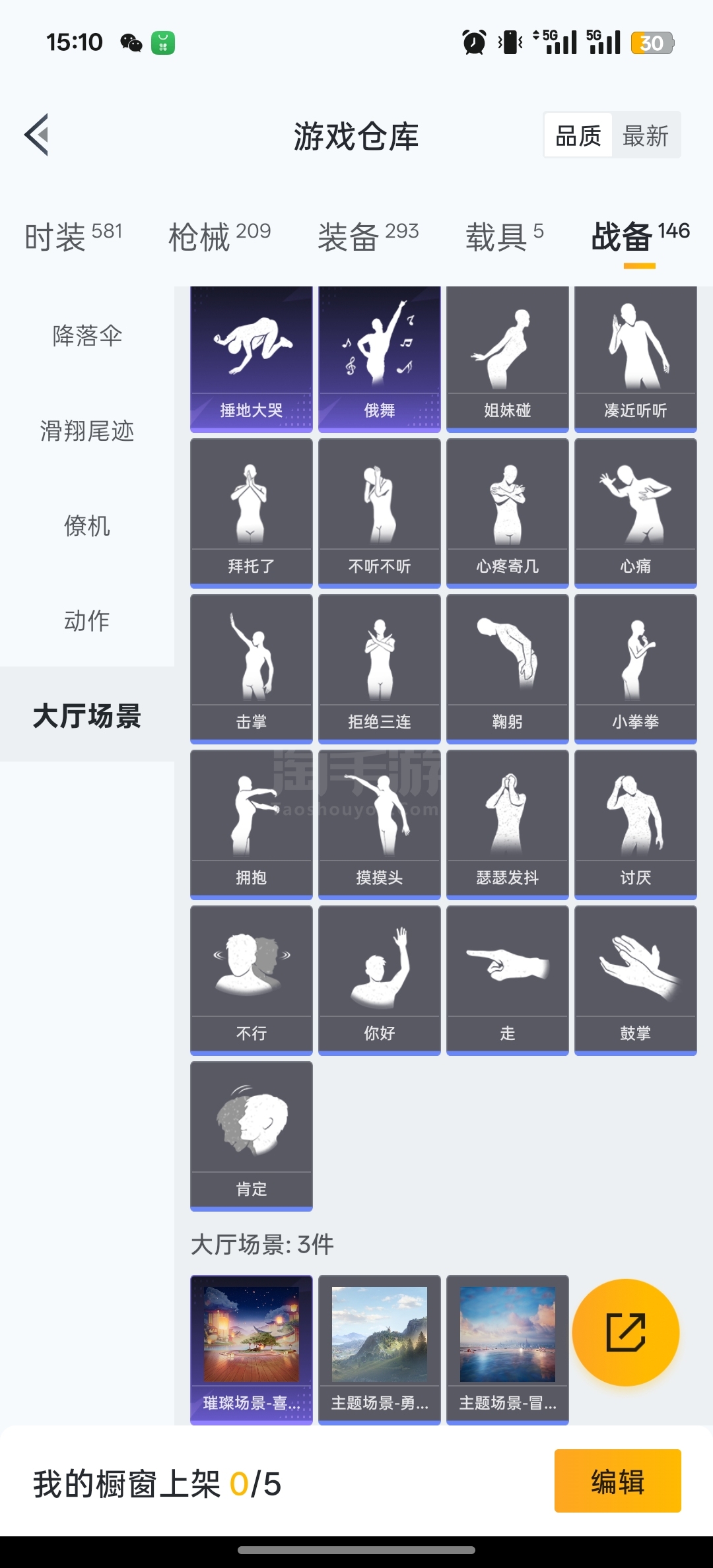Sort items by 品质
This screenshot has height=1568, width=713.
click(578, 136)
